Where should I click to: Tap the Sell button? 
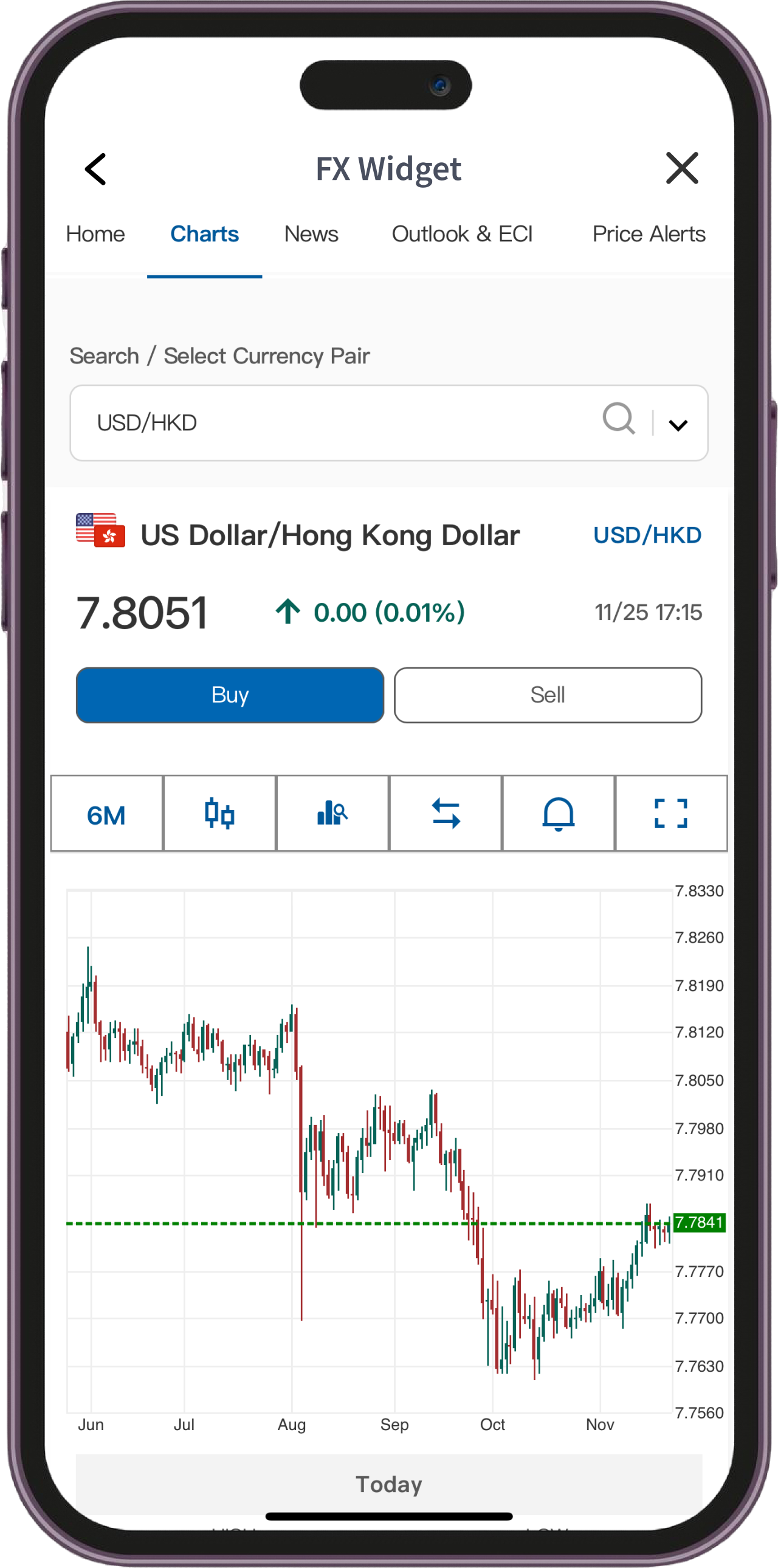pos(547,695)
